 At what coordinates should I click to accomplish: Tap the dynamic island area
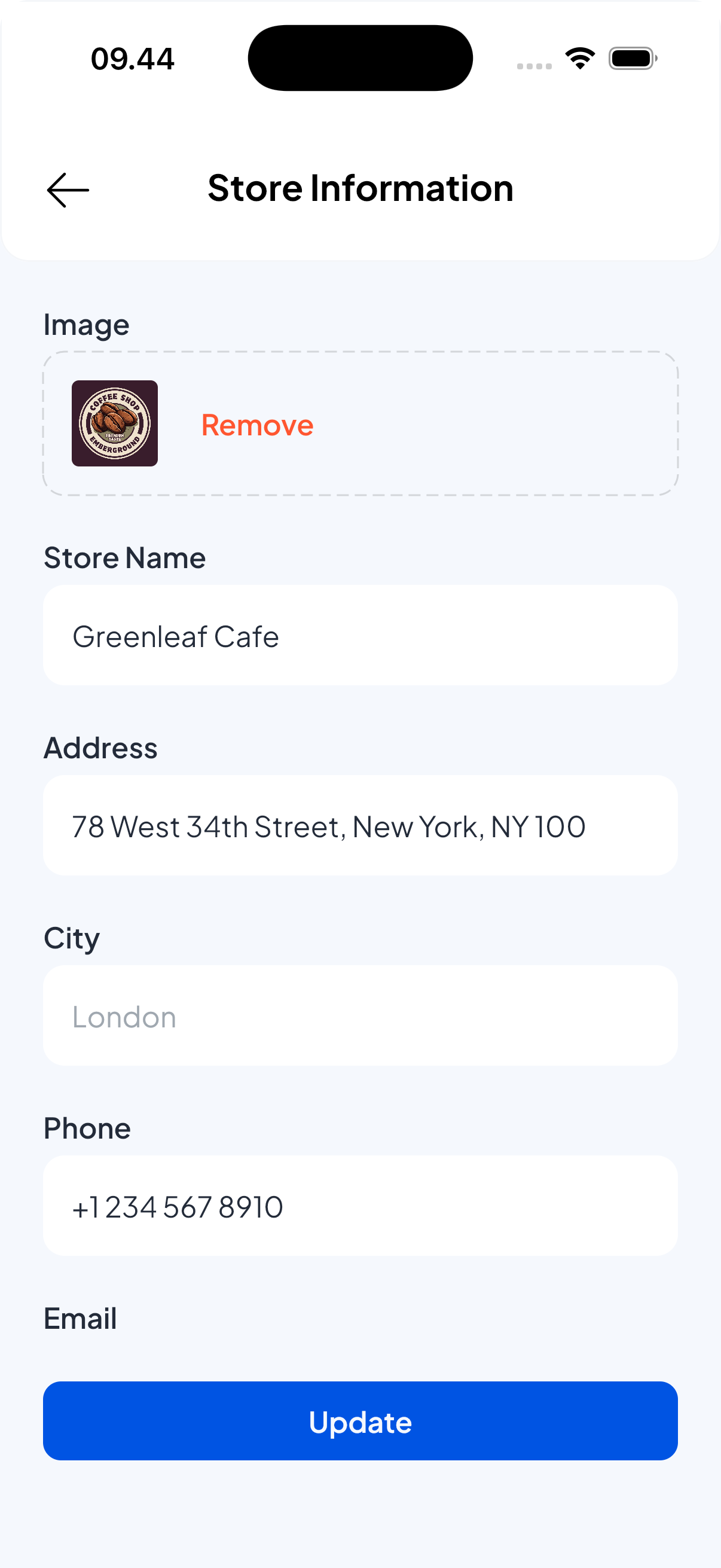(360, 57)
